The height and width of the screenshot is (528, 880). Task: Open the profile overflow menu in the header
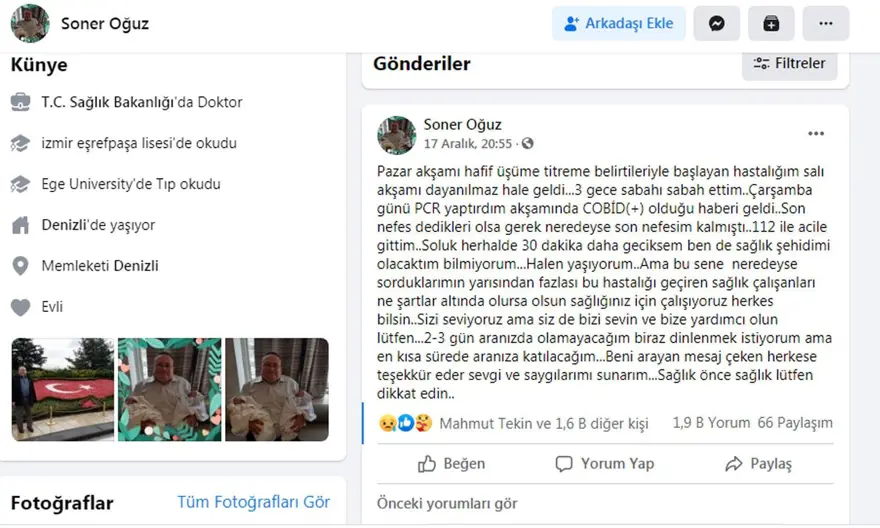pyautogui.click(x=825, y=23)
